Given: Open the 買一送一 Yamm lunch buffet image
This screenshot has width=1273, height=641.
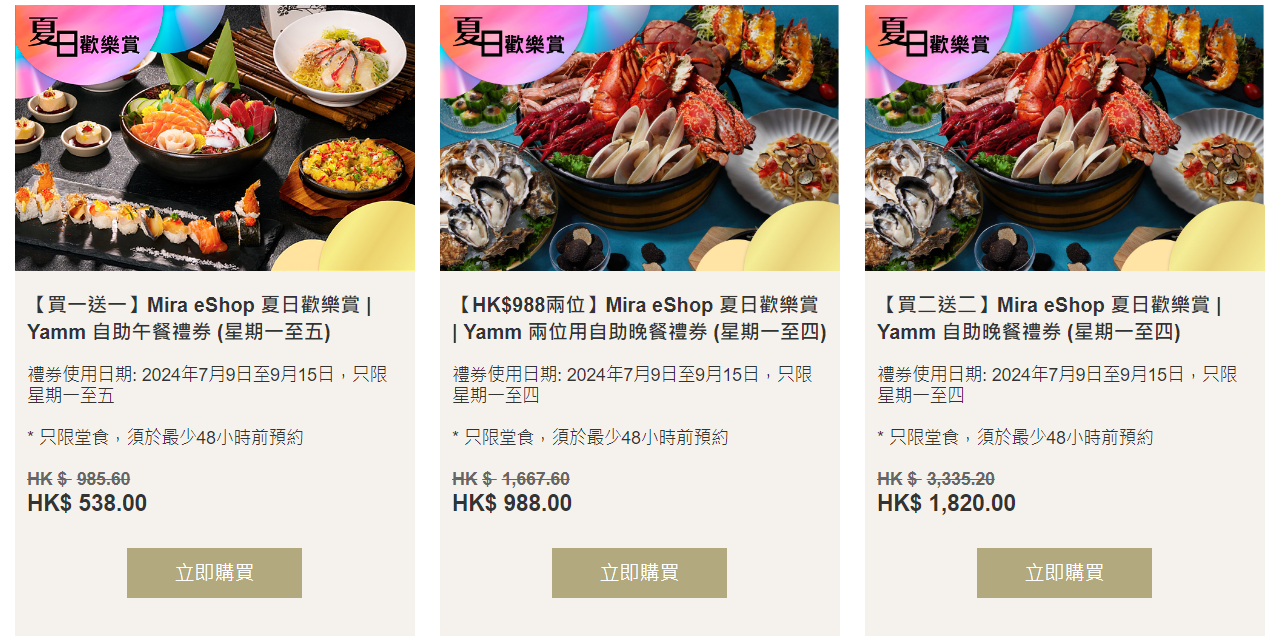Looking at the screenshot, I should [214, 138].
